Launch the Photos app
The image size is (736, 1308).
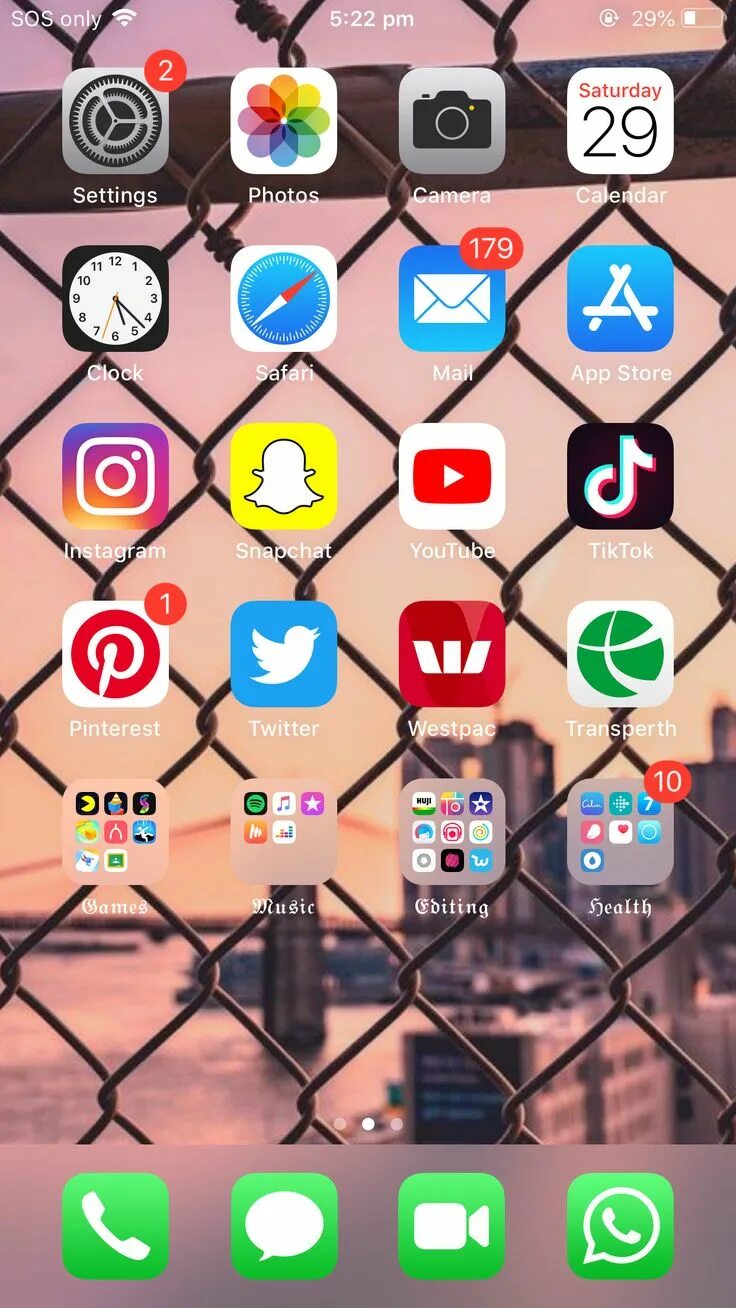[284, 121]
